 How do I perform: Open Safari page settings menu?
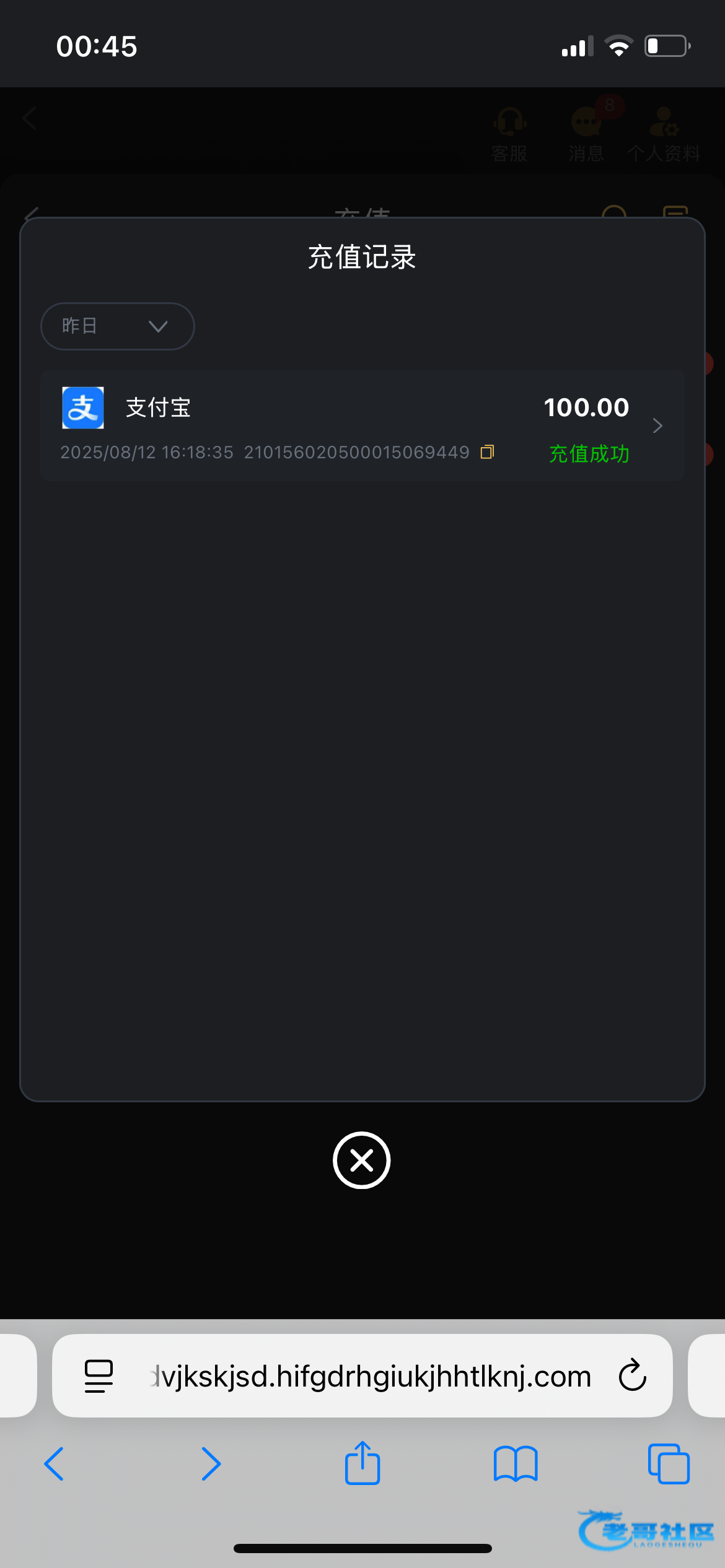[x=99, y=1375]
